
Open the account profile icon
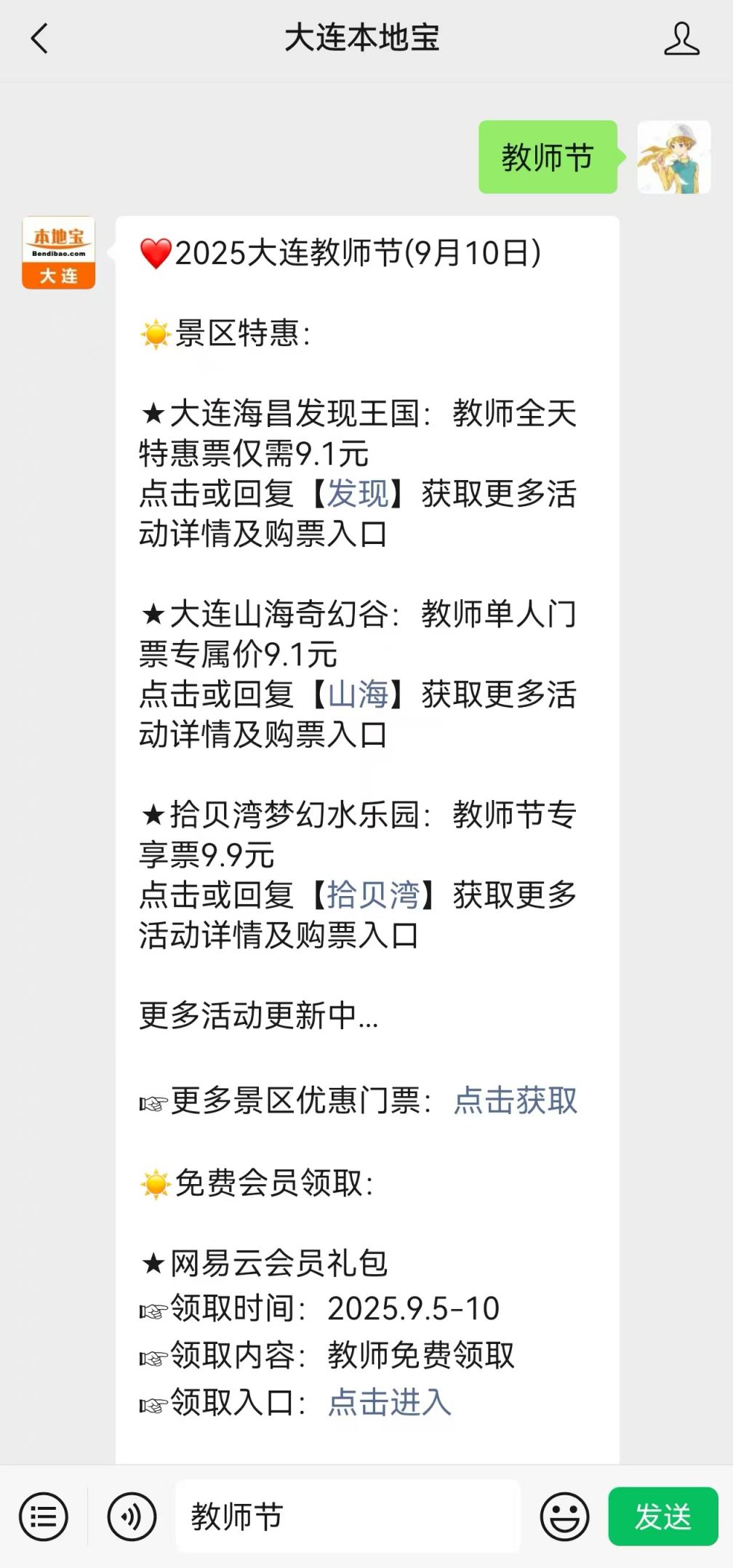tap(681, 39)
